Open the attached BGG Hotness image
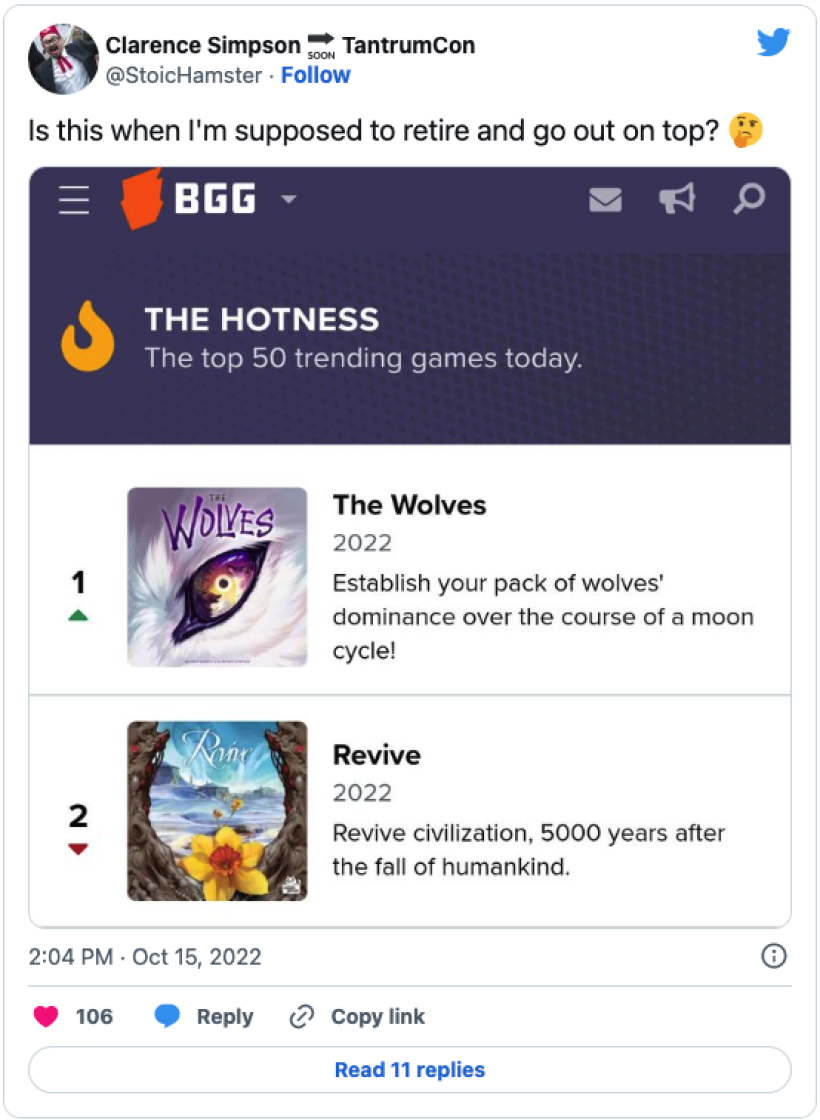Image resolution: width=820 pixels, height=1120 pixels. (x=410, y=546)
